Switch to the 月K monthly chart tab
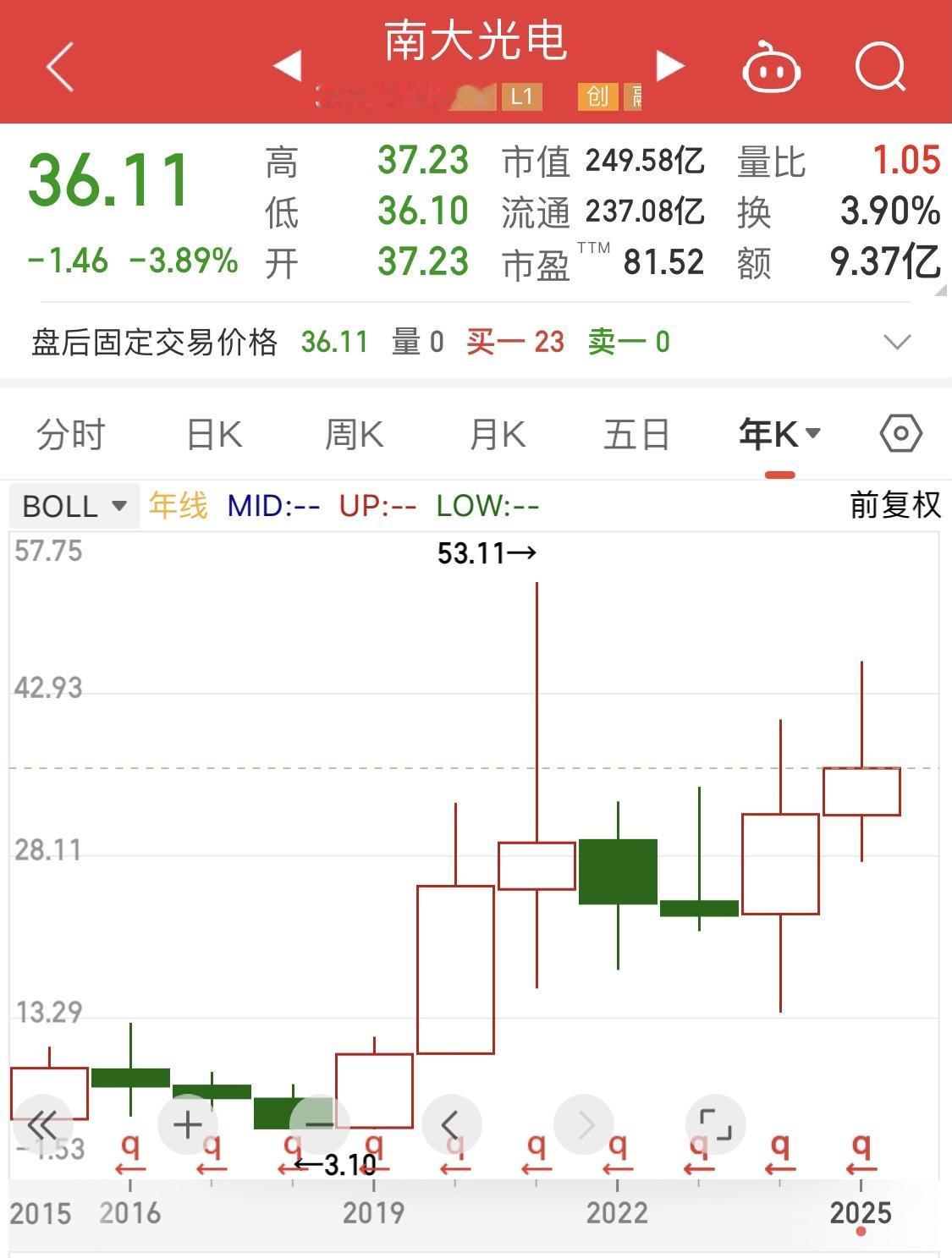This screenshot has width=952, height=1258. (x=498, y=435)
